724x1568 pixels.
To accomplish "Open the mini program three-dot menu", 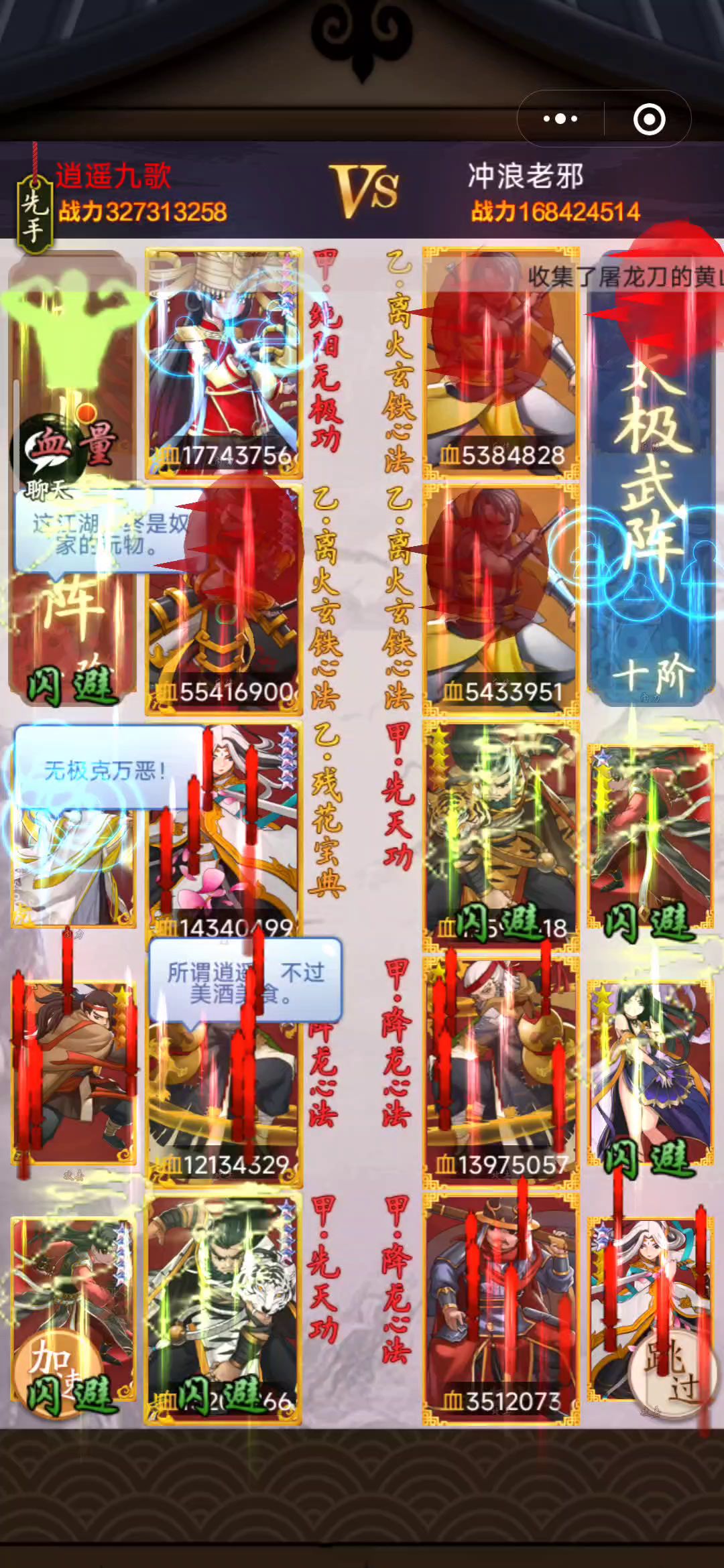I will click(560, 119).
